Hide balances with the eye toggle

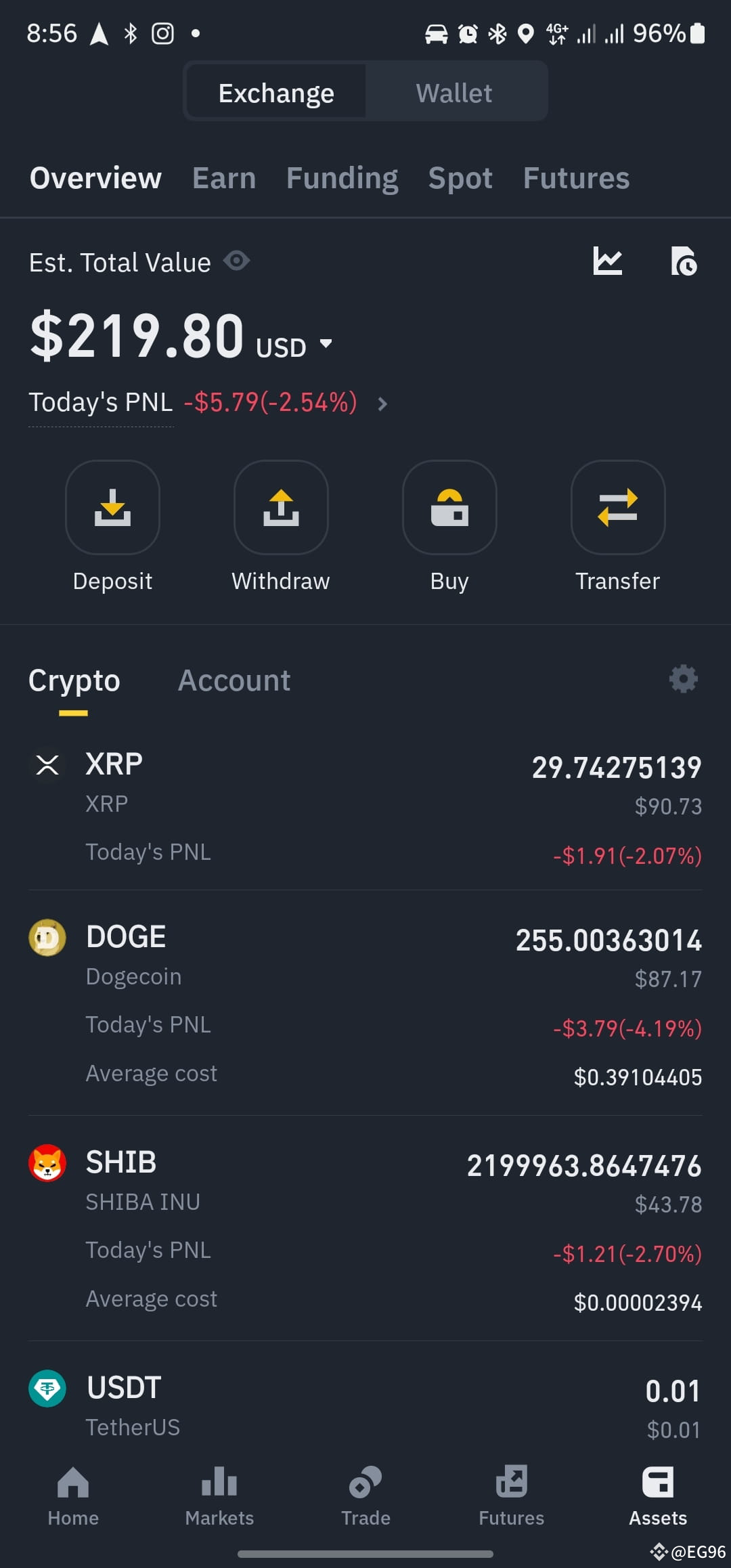pyautogui.click(x=237, y=261)
